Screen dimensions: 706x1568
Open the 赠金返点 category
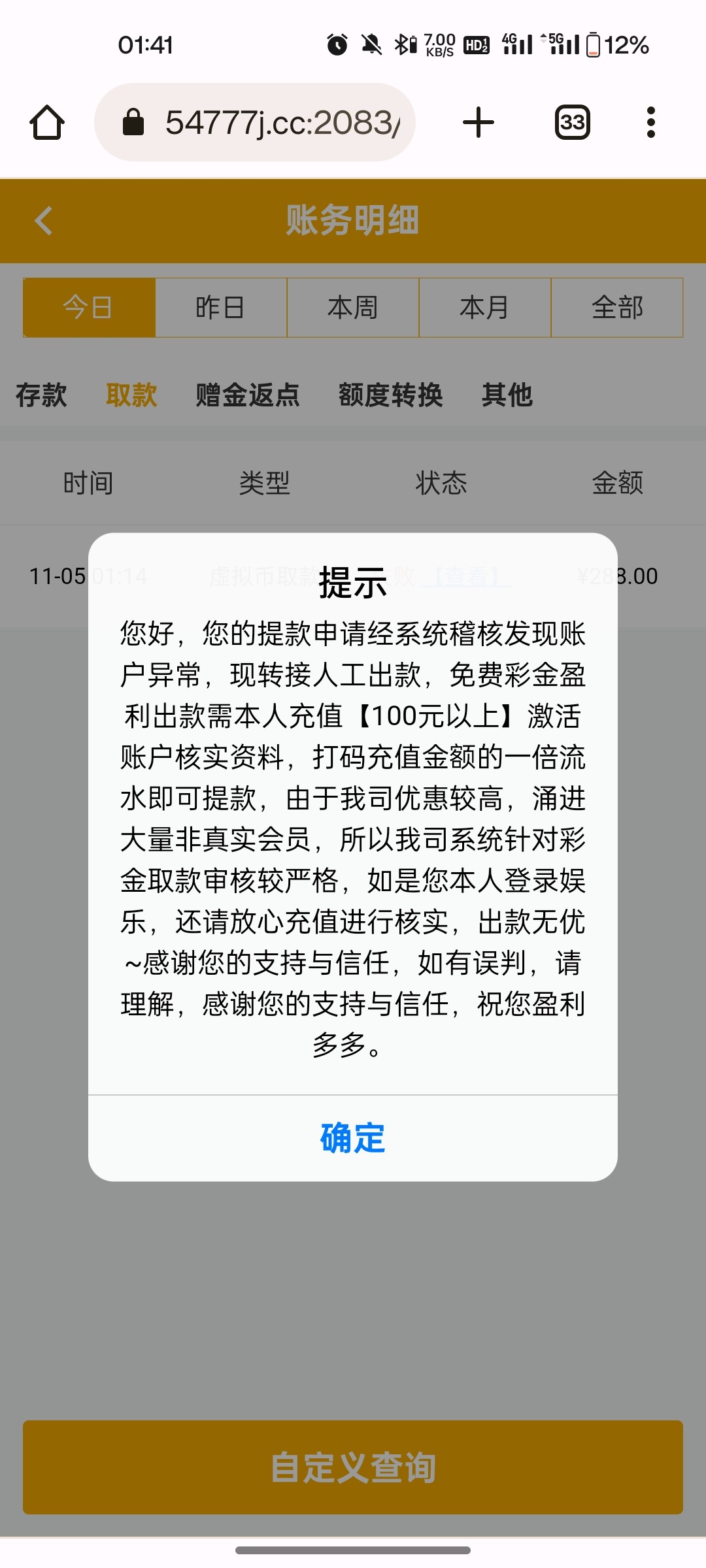point(248,395)
